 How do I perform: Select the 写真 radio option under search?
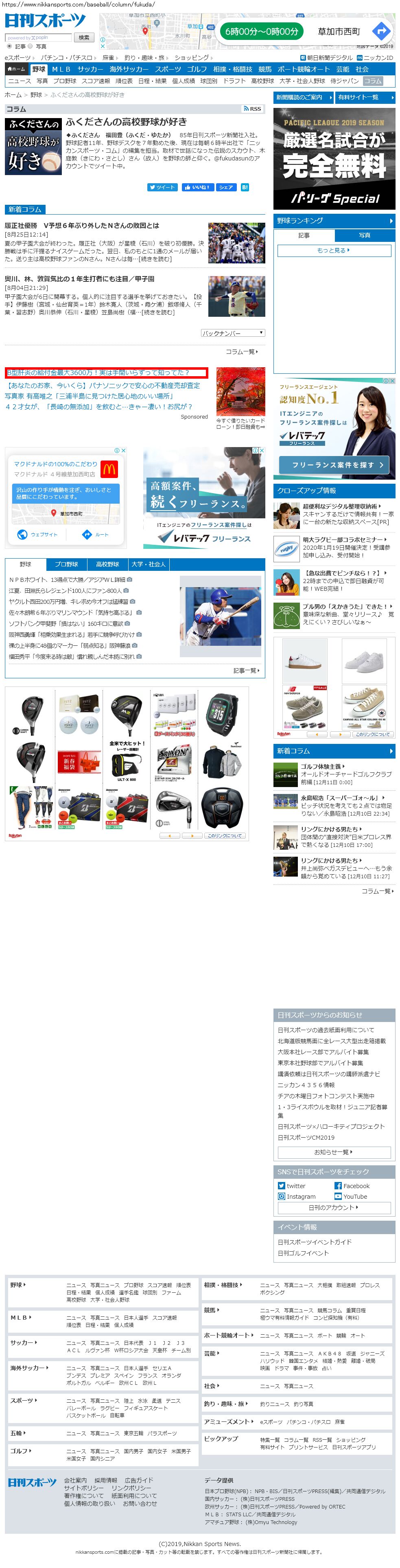(30, 46)
